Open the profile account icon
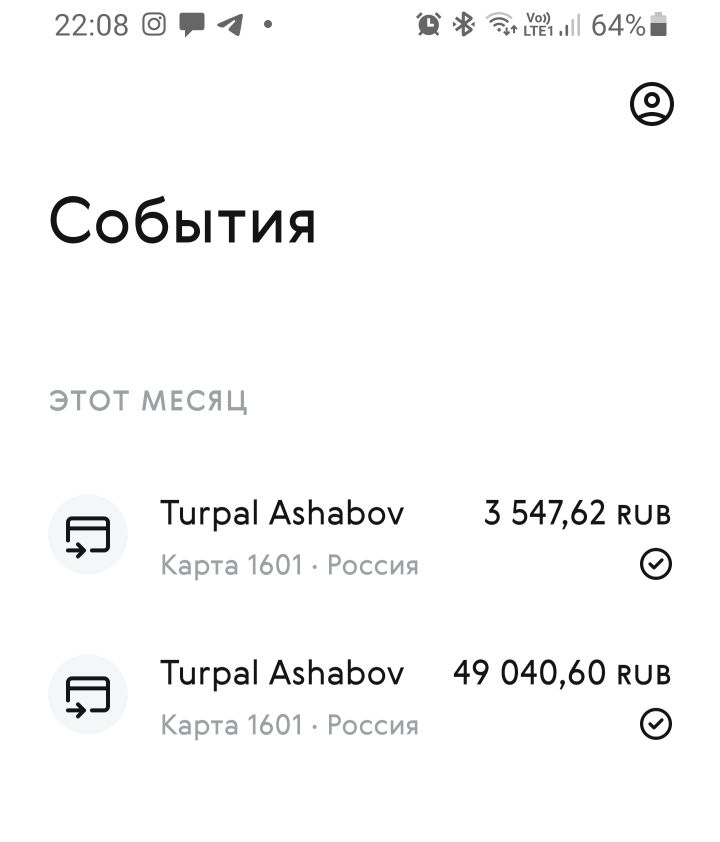This screenshot has height=842, width=720. point(651,104)
